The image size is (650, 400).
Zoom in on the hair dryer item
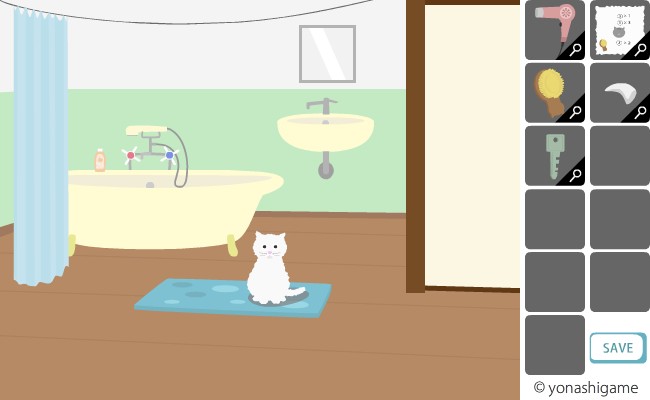[x=576, y=50]
